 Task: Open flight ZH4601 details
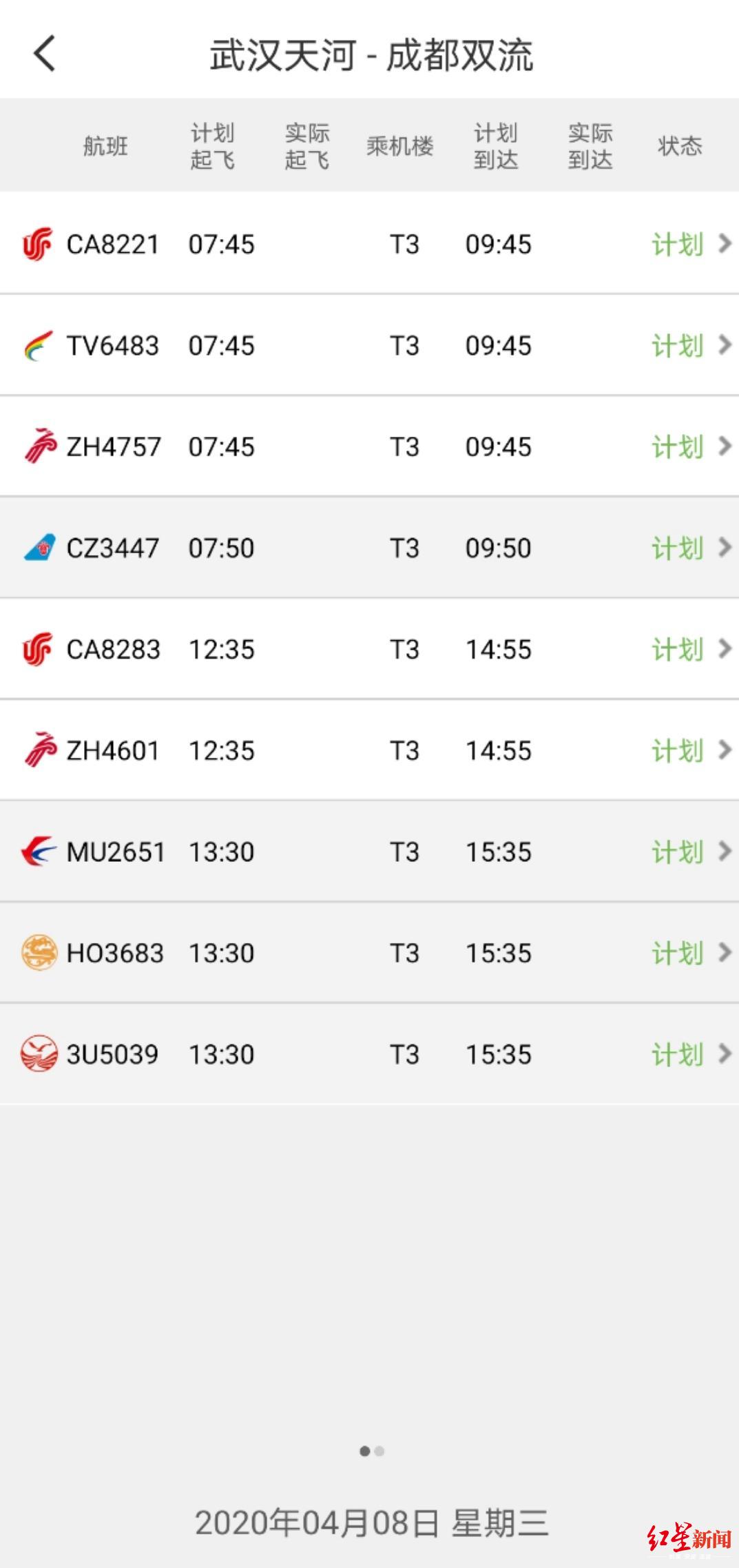pyautogui.click(x=369, y=750)
